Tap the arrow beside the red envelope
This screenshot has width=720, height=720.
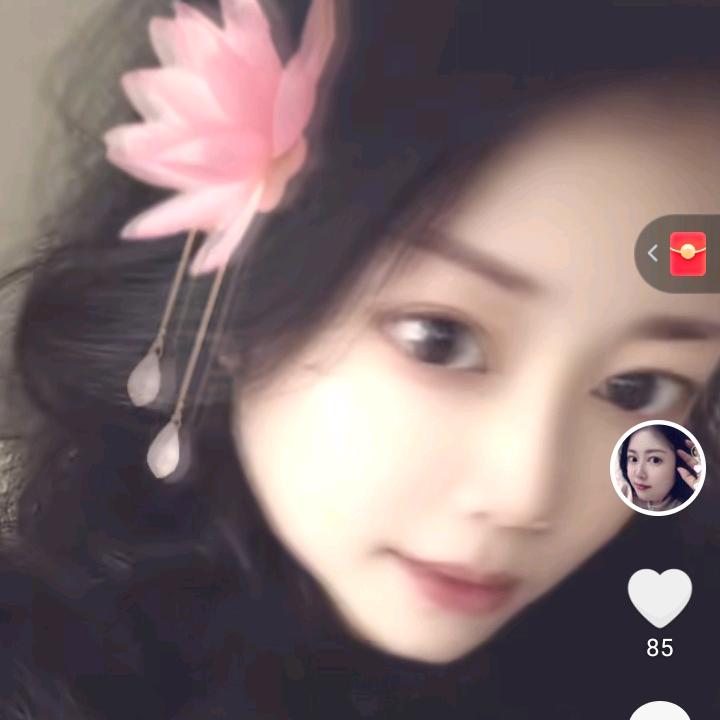[x=652, y=253]
